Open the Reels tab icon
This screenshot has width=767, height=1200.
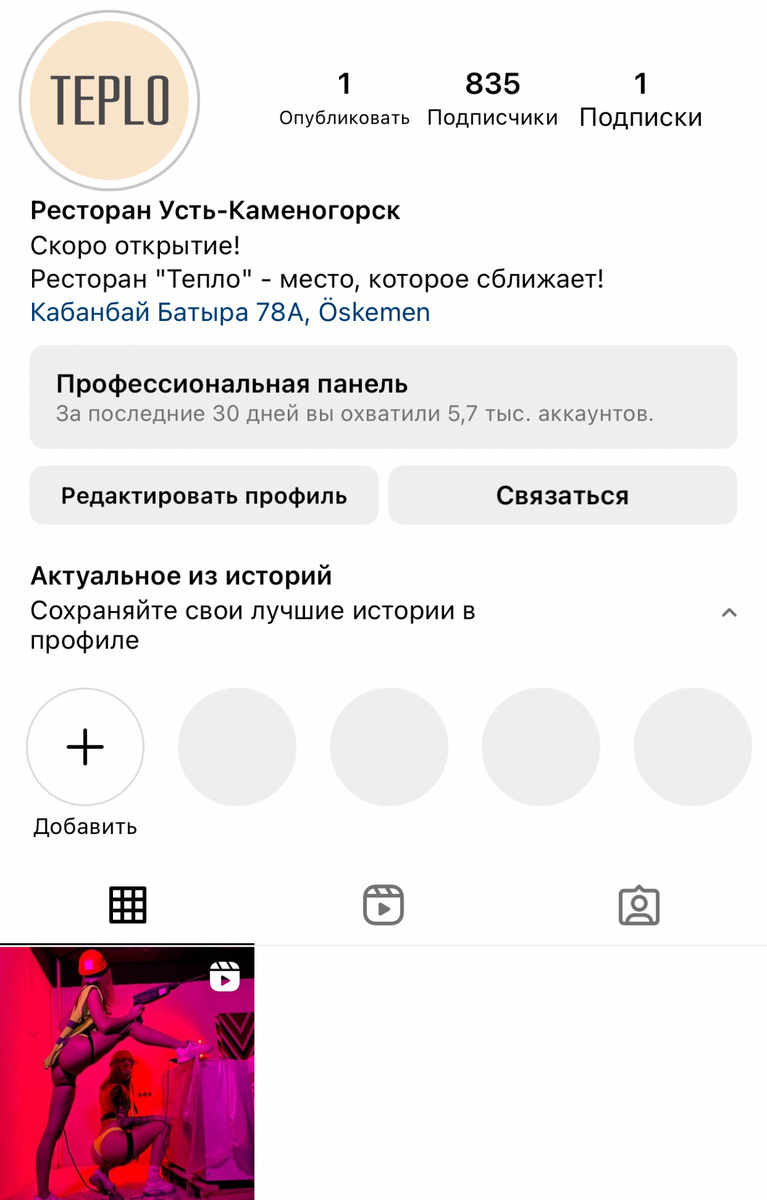coord(383,904)
